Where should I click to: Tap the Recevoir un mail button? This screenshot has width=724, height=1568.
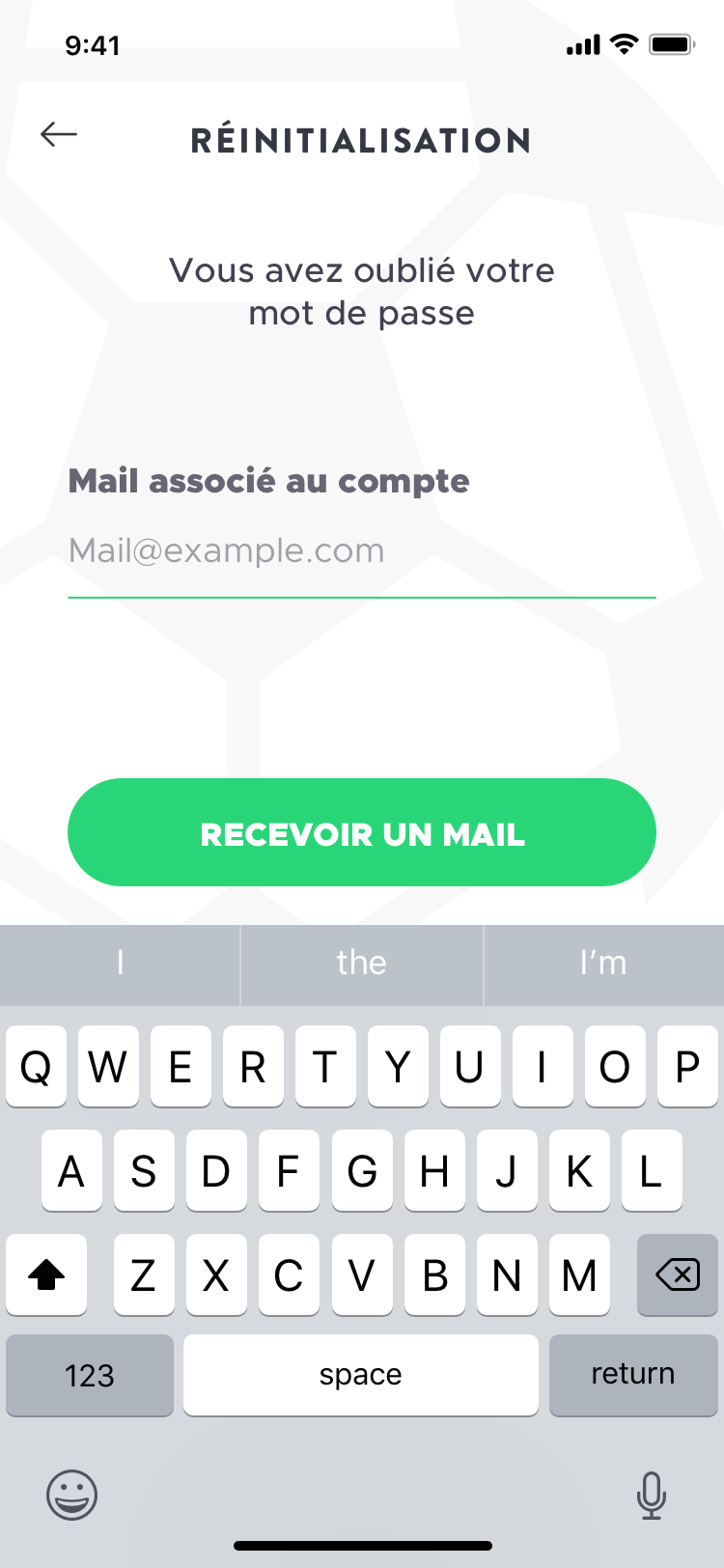click(362, 832)
